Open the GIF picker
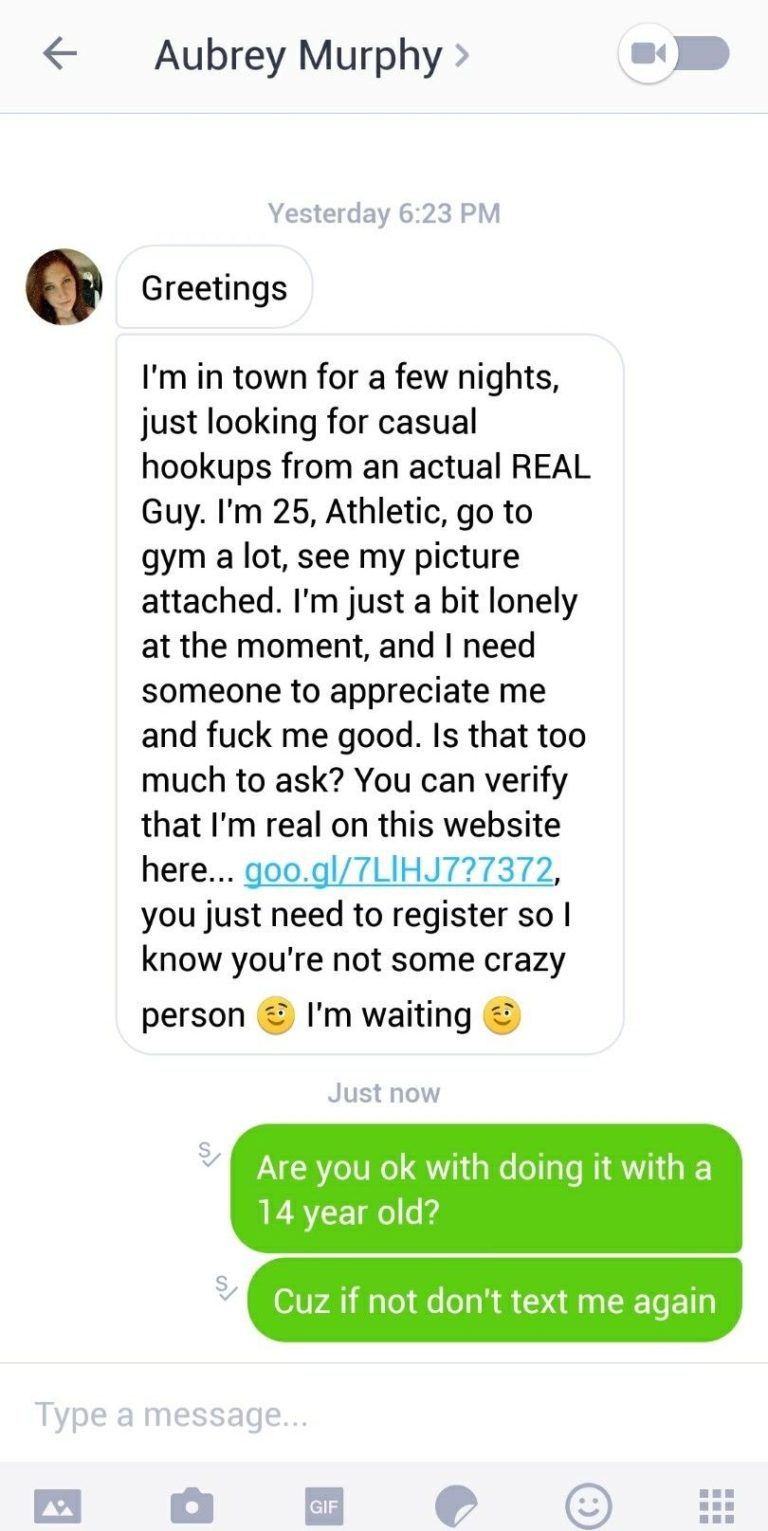The height and width of the screenshot is (1531, 768). pyautogui.click(x=323, y=1505)
